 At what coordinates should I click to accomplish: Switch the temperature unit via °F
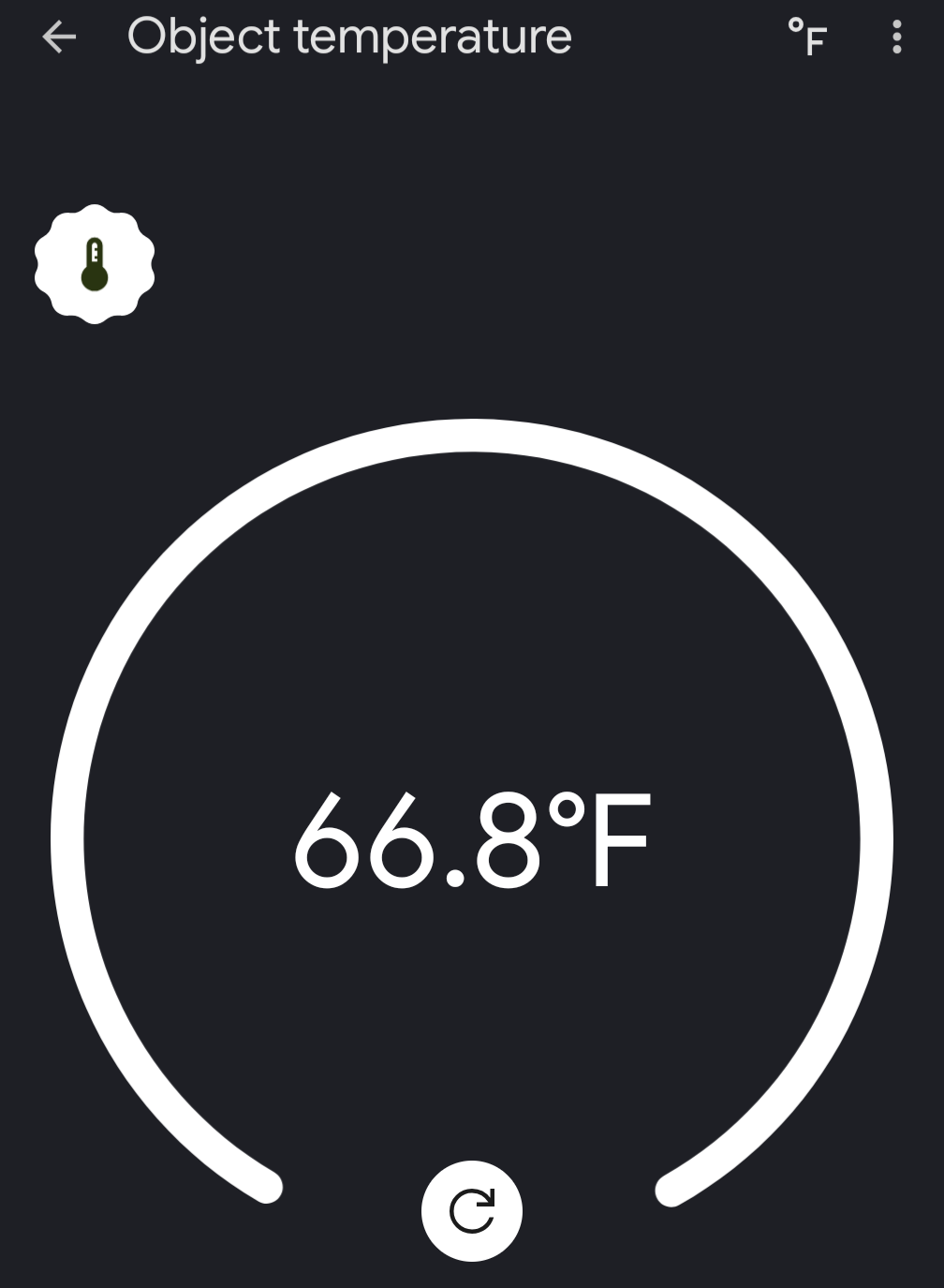[x=807, y=37]
